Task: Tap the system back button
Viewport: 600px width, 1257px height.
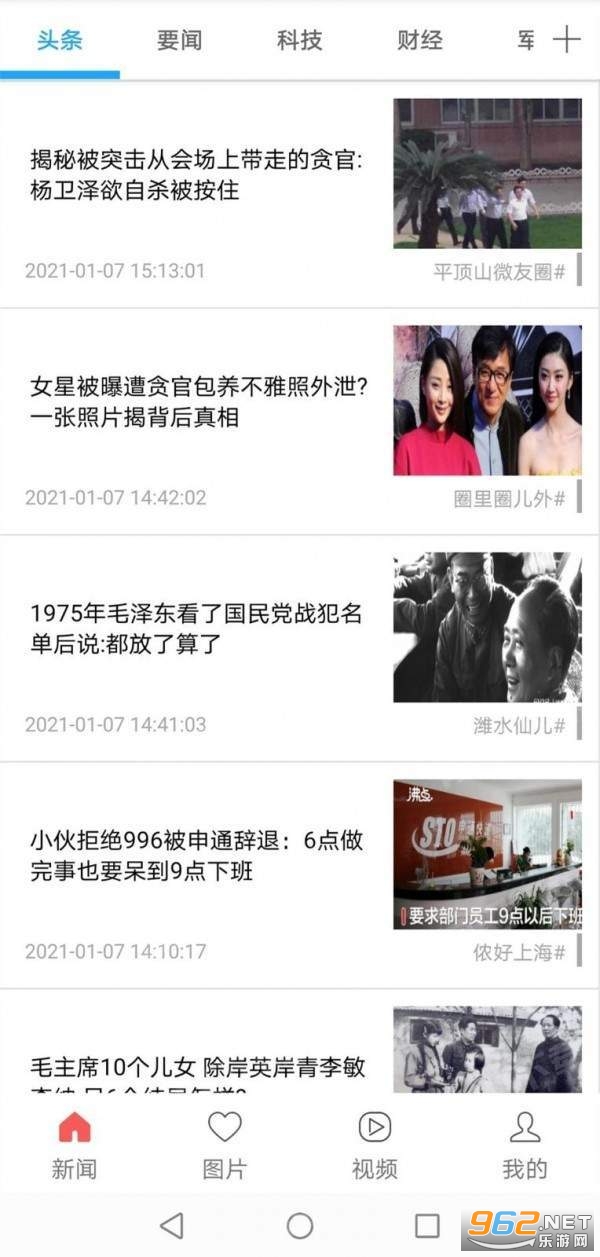Action: (172, 1225)
